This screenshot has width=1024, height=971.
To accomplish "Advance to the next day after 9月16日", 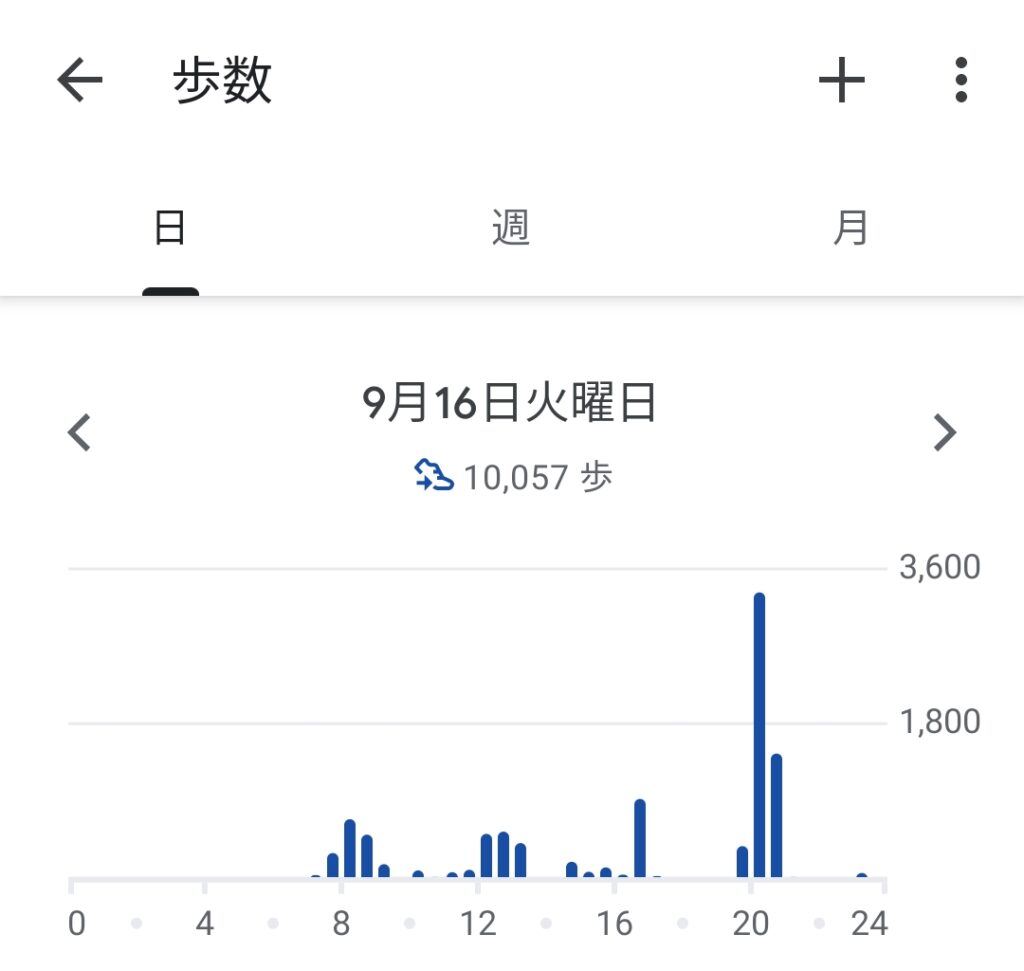I will tap(943, 433).
